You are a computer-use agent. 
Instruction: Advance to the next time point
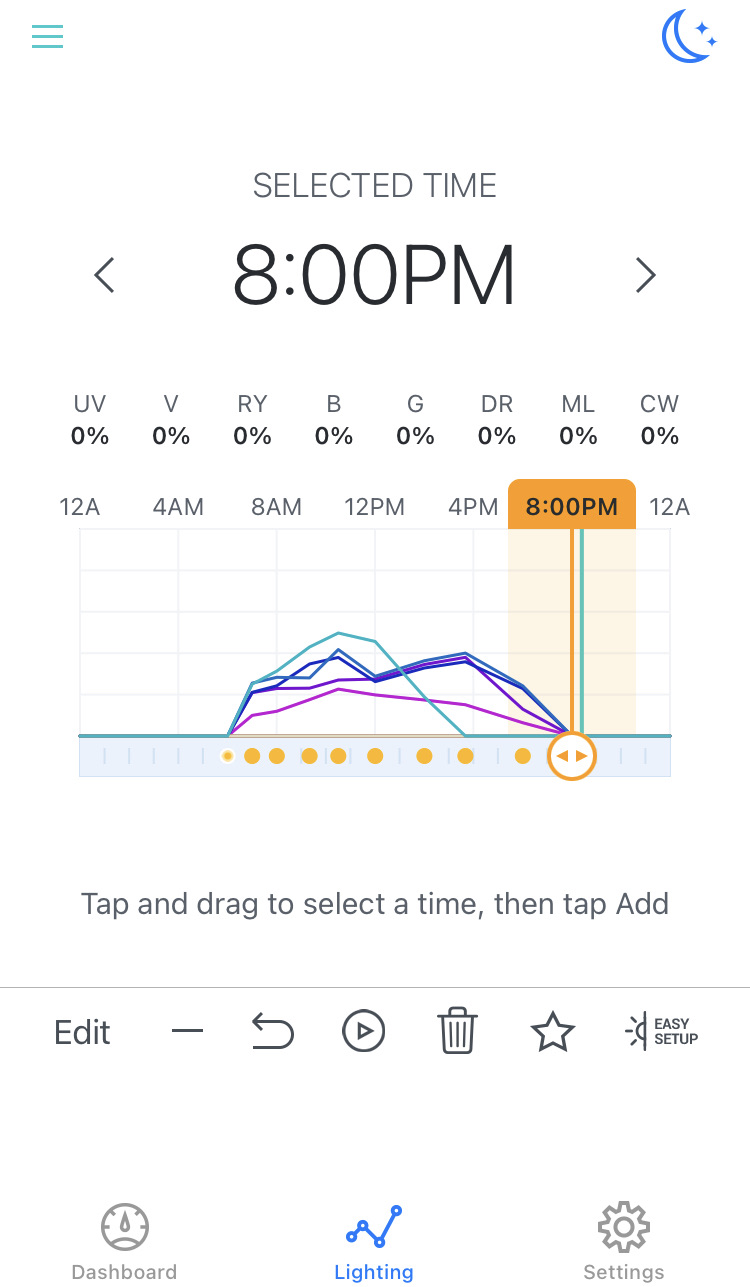(646, 274)
